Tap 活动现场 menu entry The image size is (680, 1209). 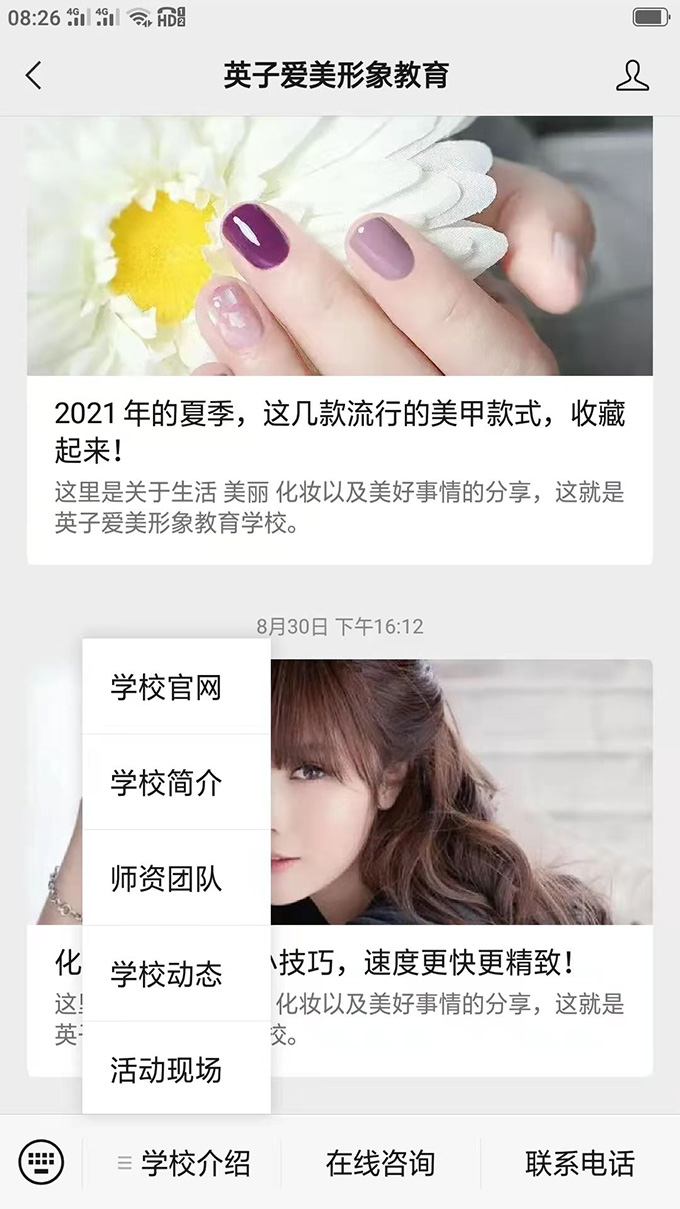click(166, 1070)
